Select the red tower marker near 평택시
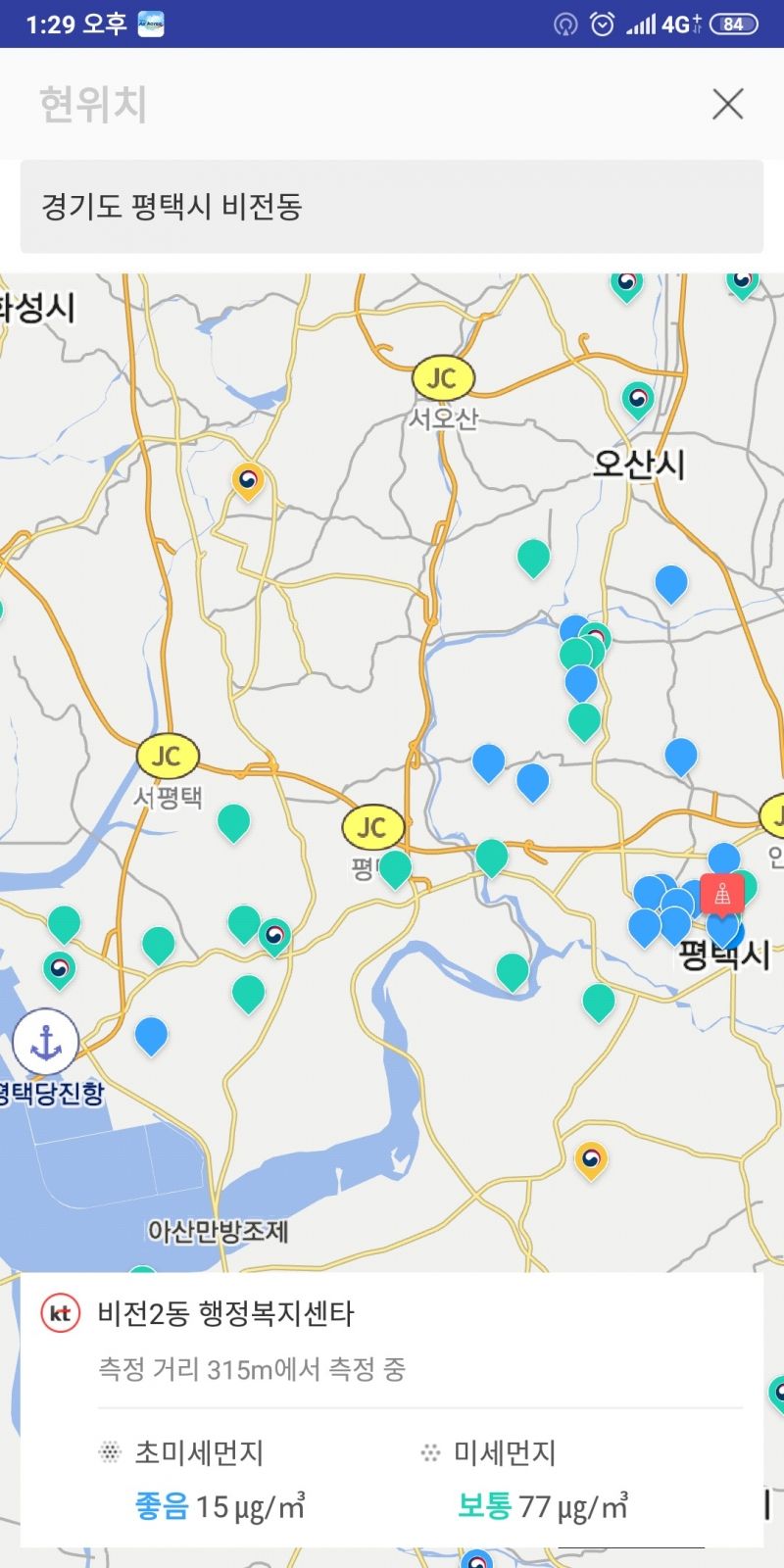 [722, 893]
